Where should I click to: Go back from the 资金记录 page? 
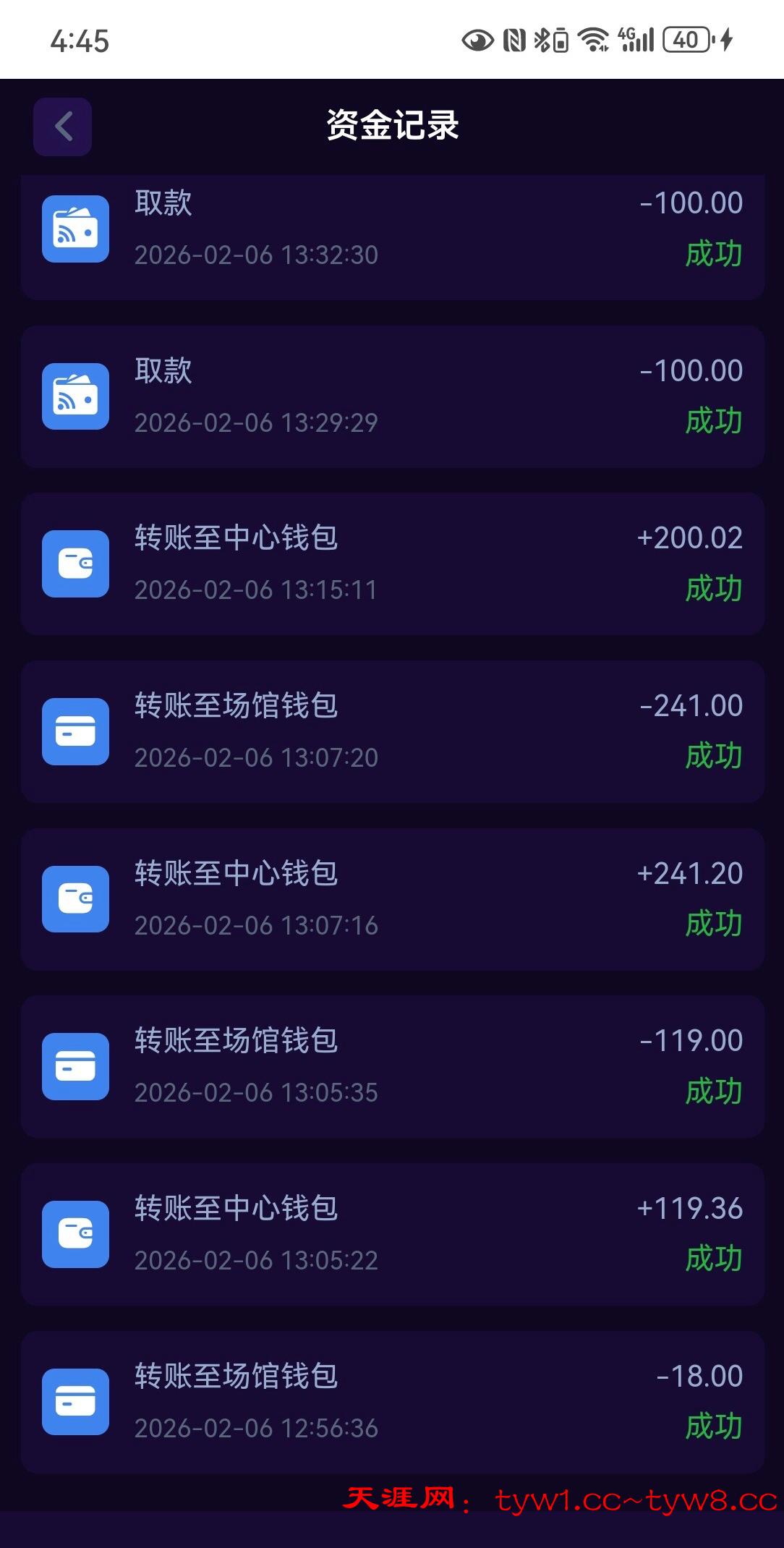coord(62,127)
